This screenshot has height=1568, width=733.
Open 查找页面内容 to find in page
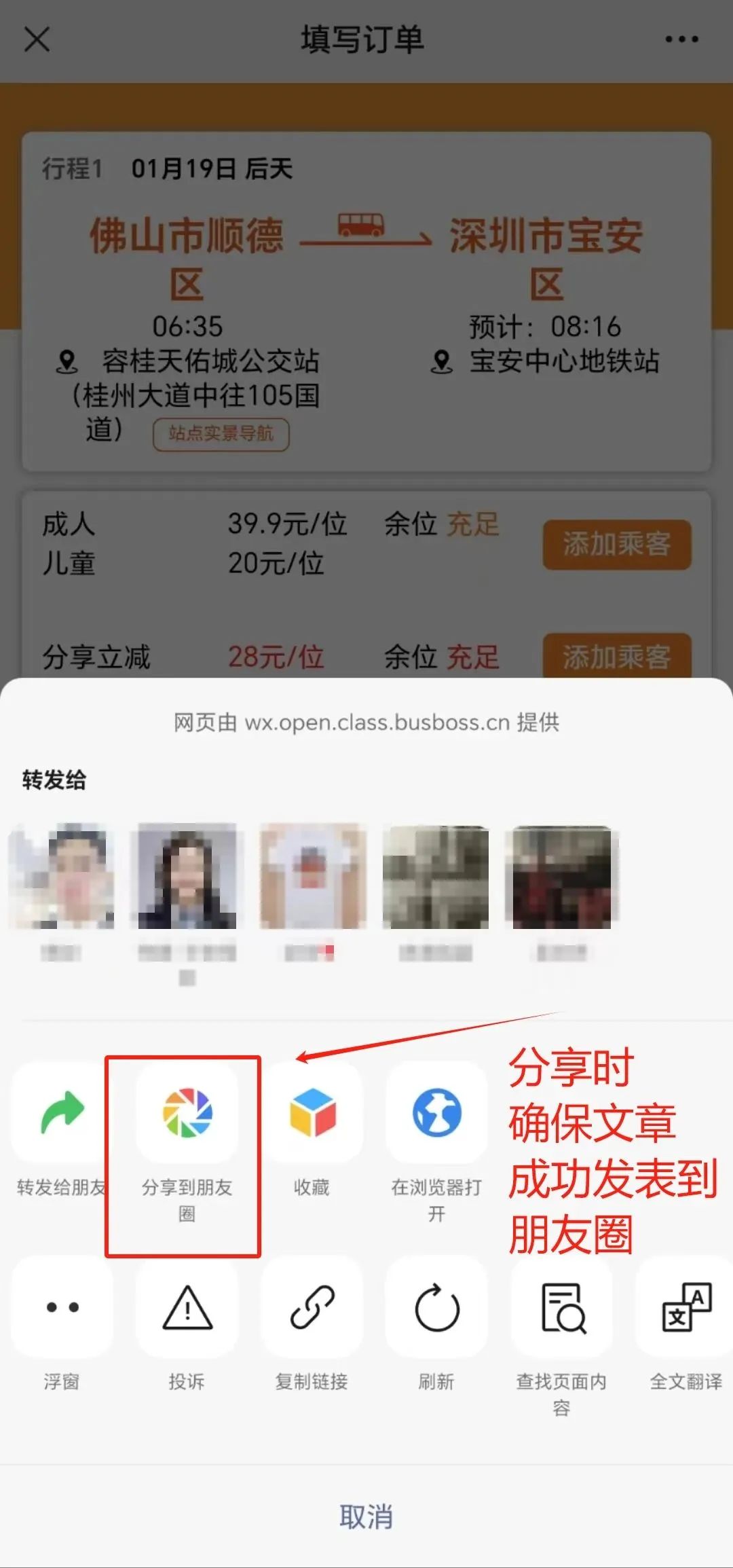point(562,1307)
